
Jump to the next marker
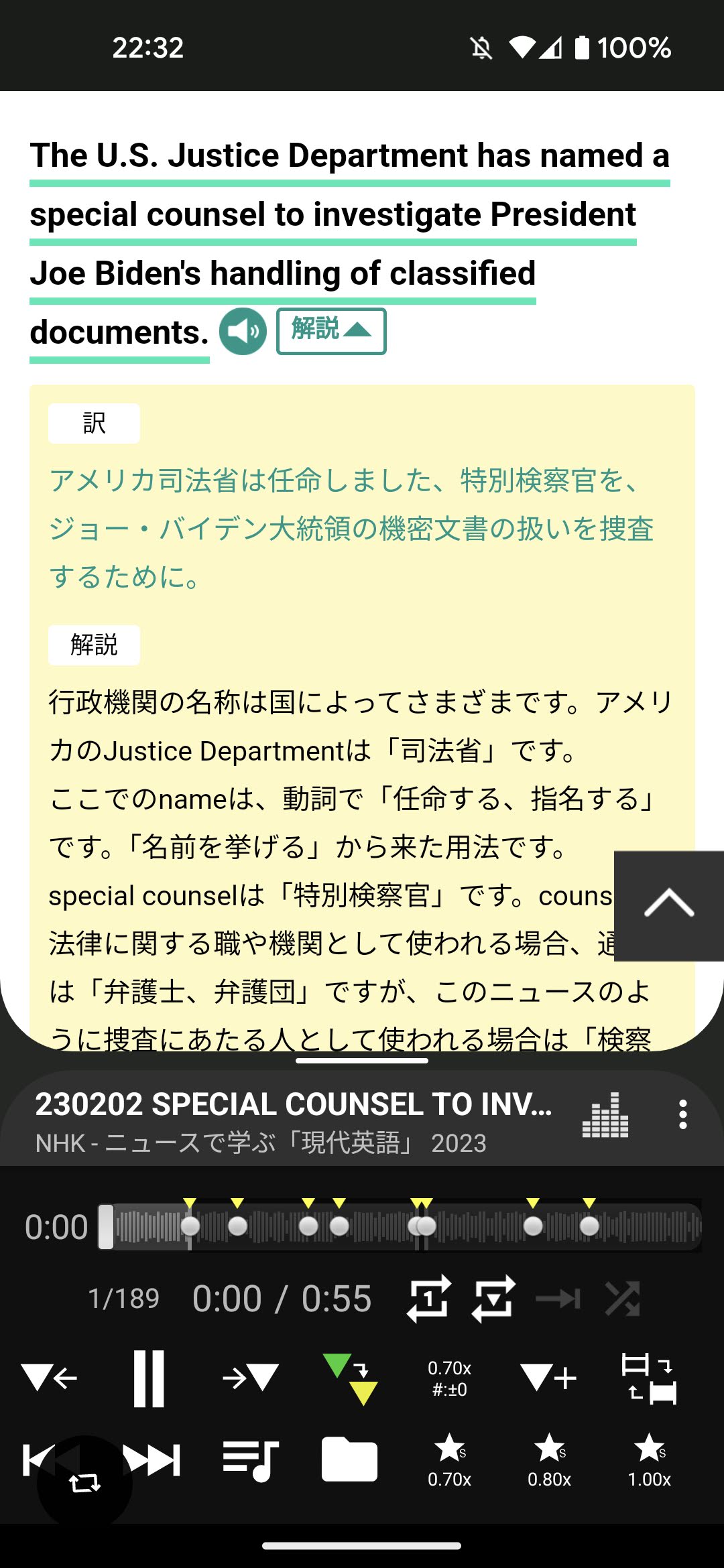[x=250, y=1378]
